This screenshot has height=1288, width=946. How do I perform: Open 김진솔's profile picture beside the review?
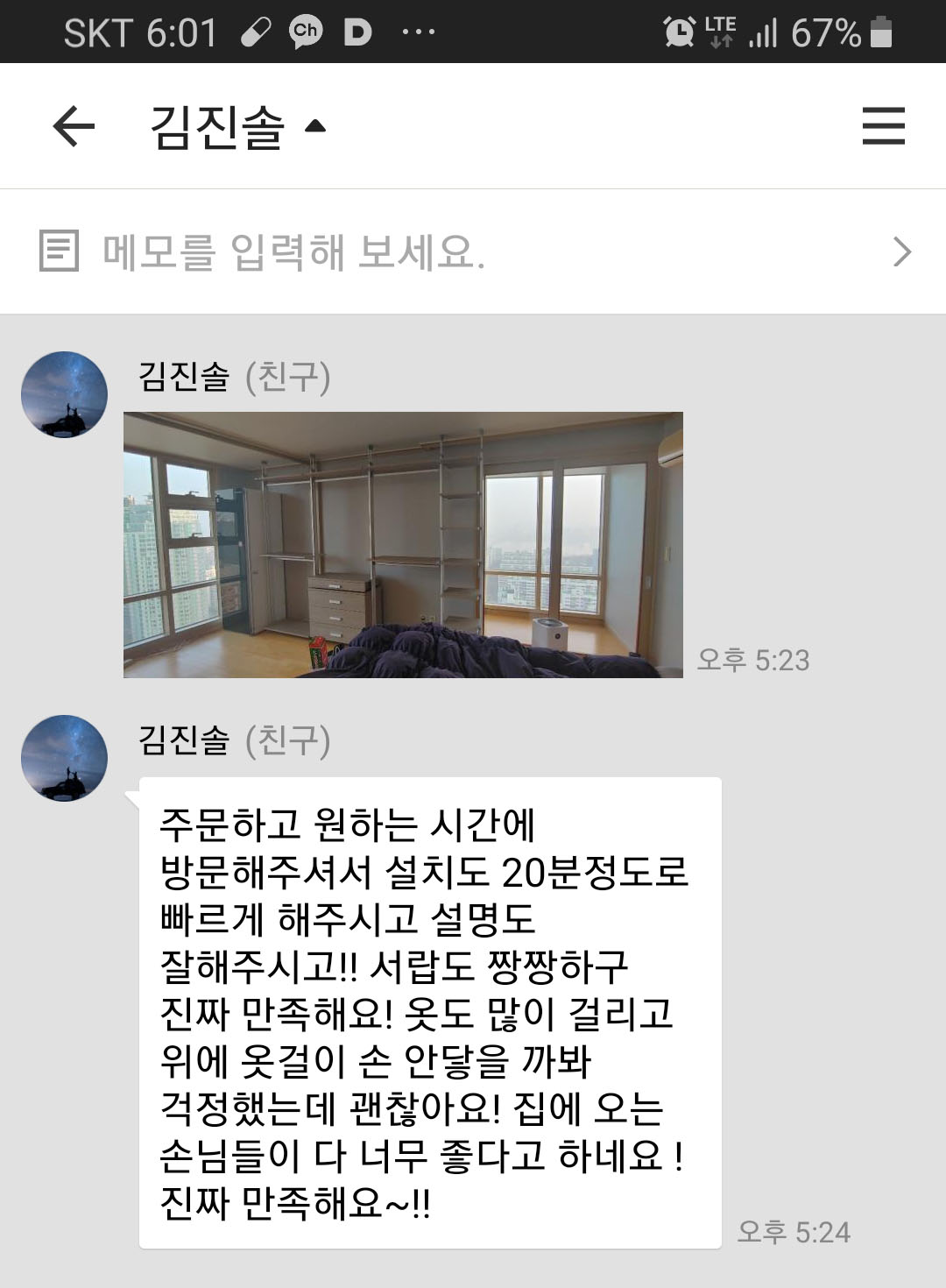[64, 758]
